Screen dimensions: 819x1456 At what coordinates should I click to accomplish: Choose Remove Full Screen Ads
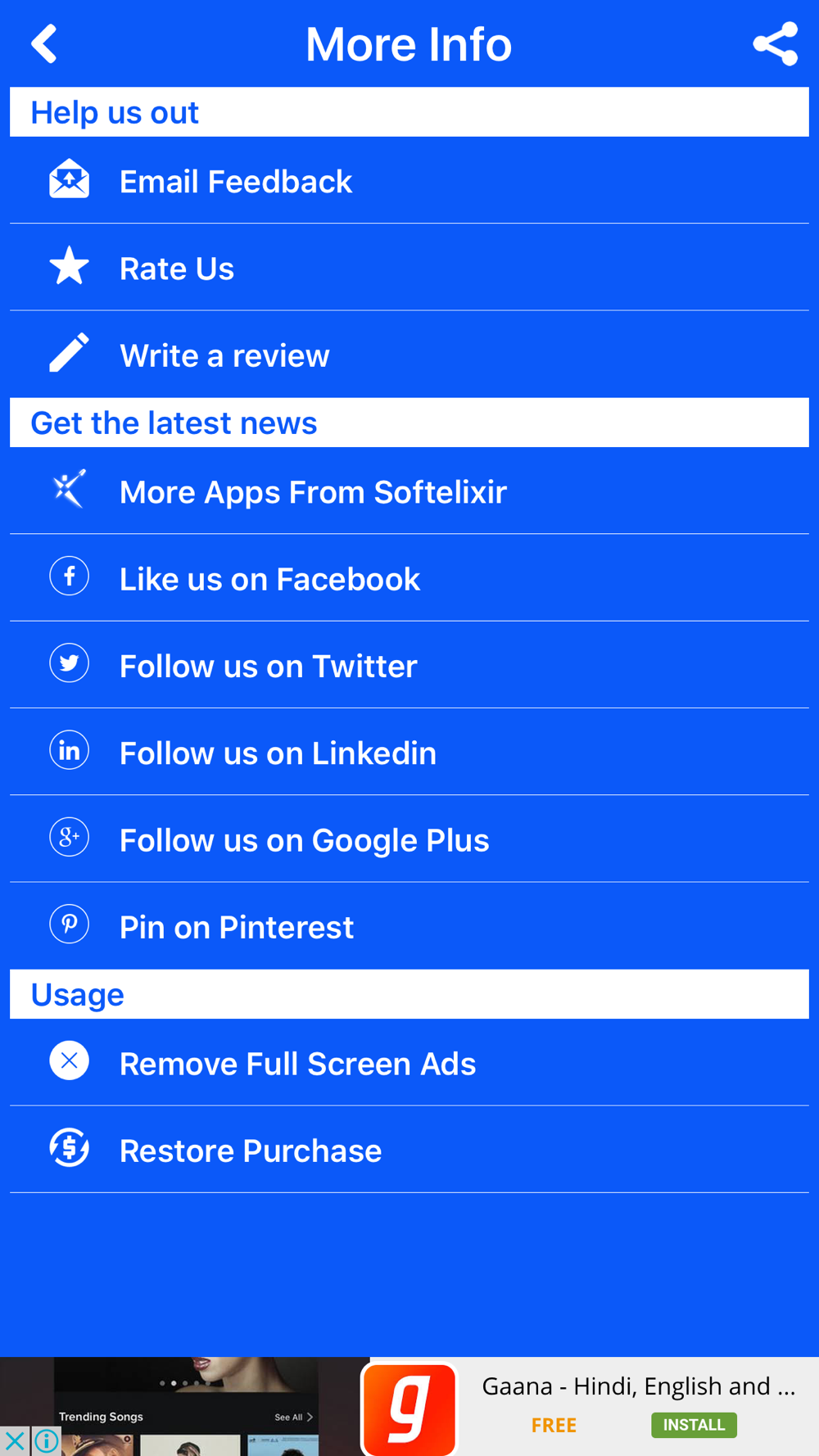(409, 1062)
